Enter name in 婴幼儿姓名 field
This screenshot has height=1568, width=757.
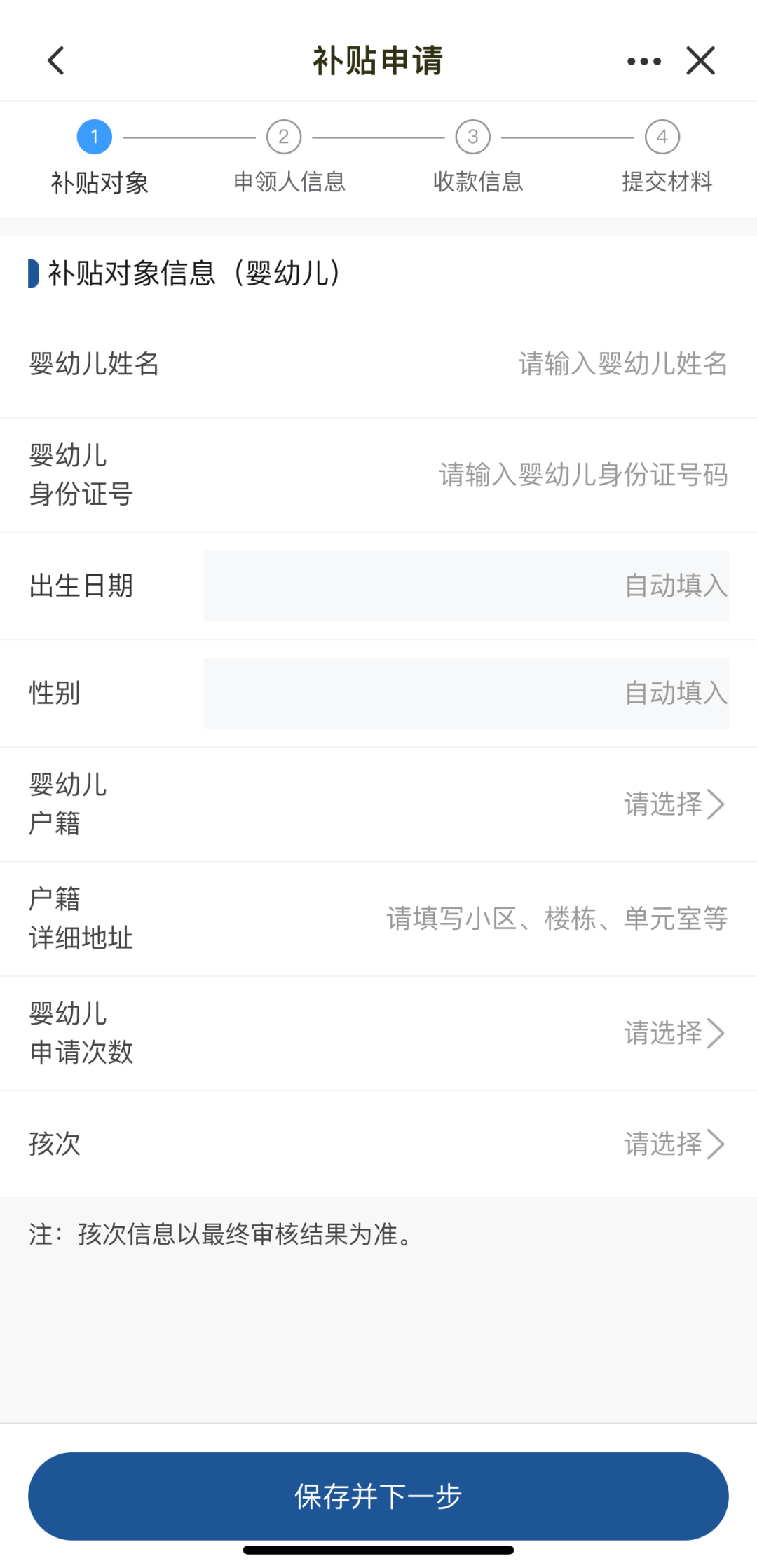coord(622,364)
